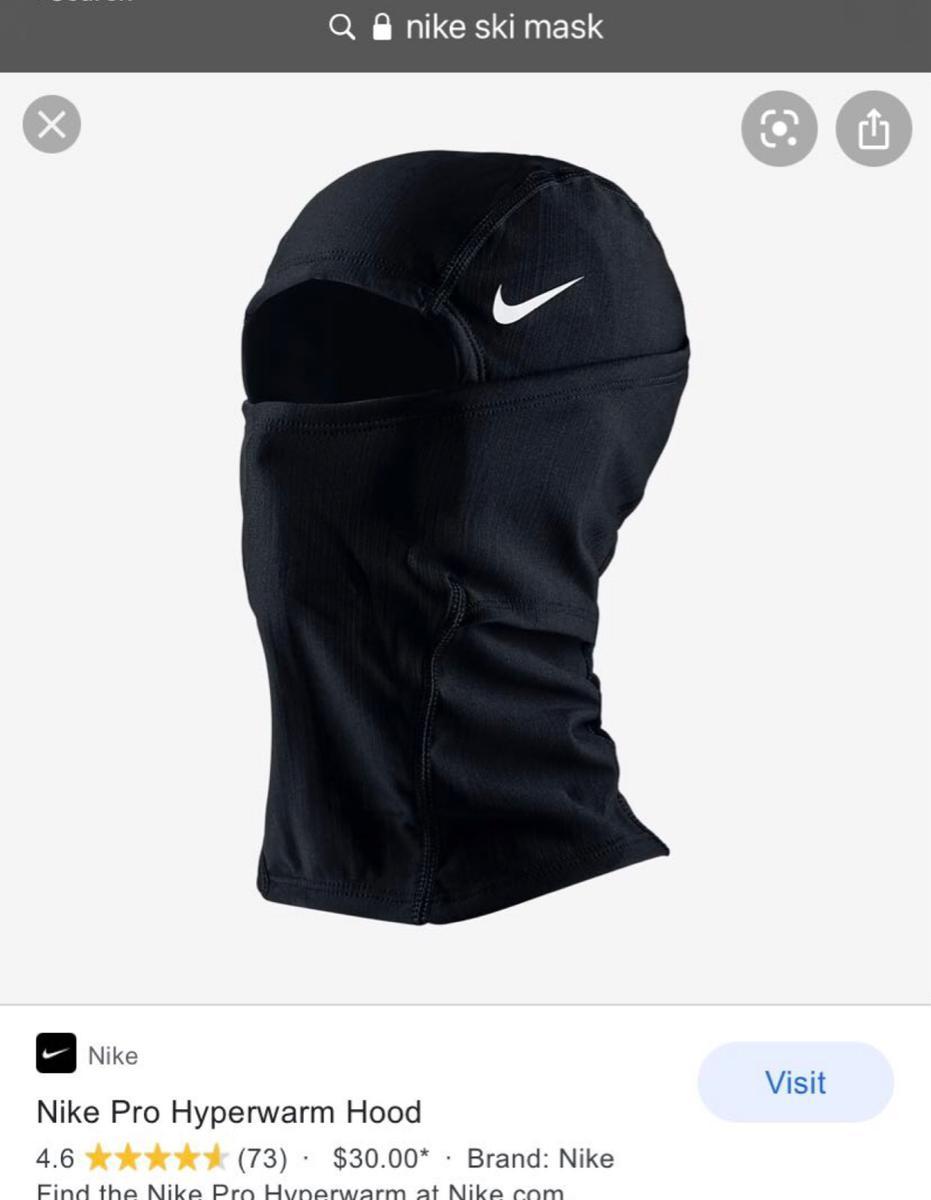
Task: Open the address bar showing nike ski mask
Action: (x=466, y=28)
